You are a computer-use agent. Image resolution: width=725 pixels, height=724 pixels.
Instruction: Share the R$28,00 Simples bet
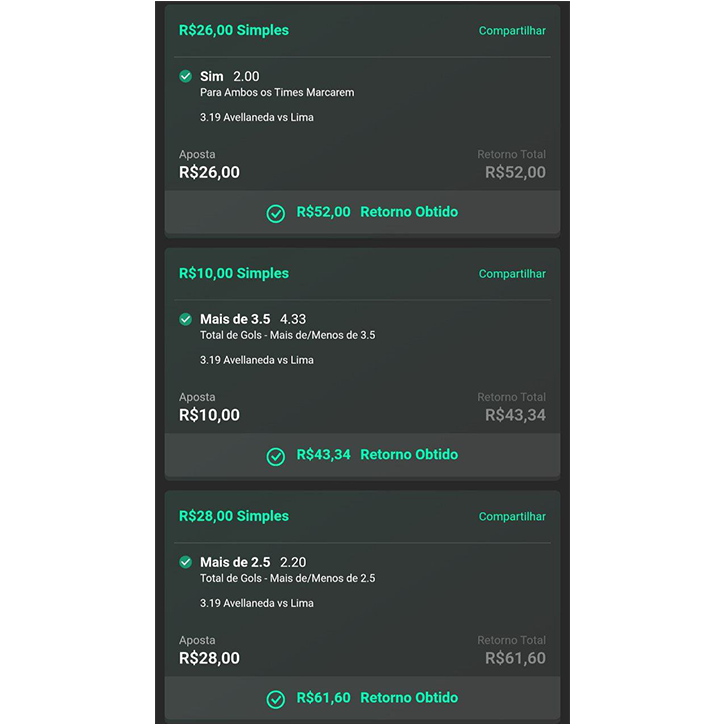coord(512,517)
